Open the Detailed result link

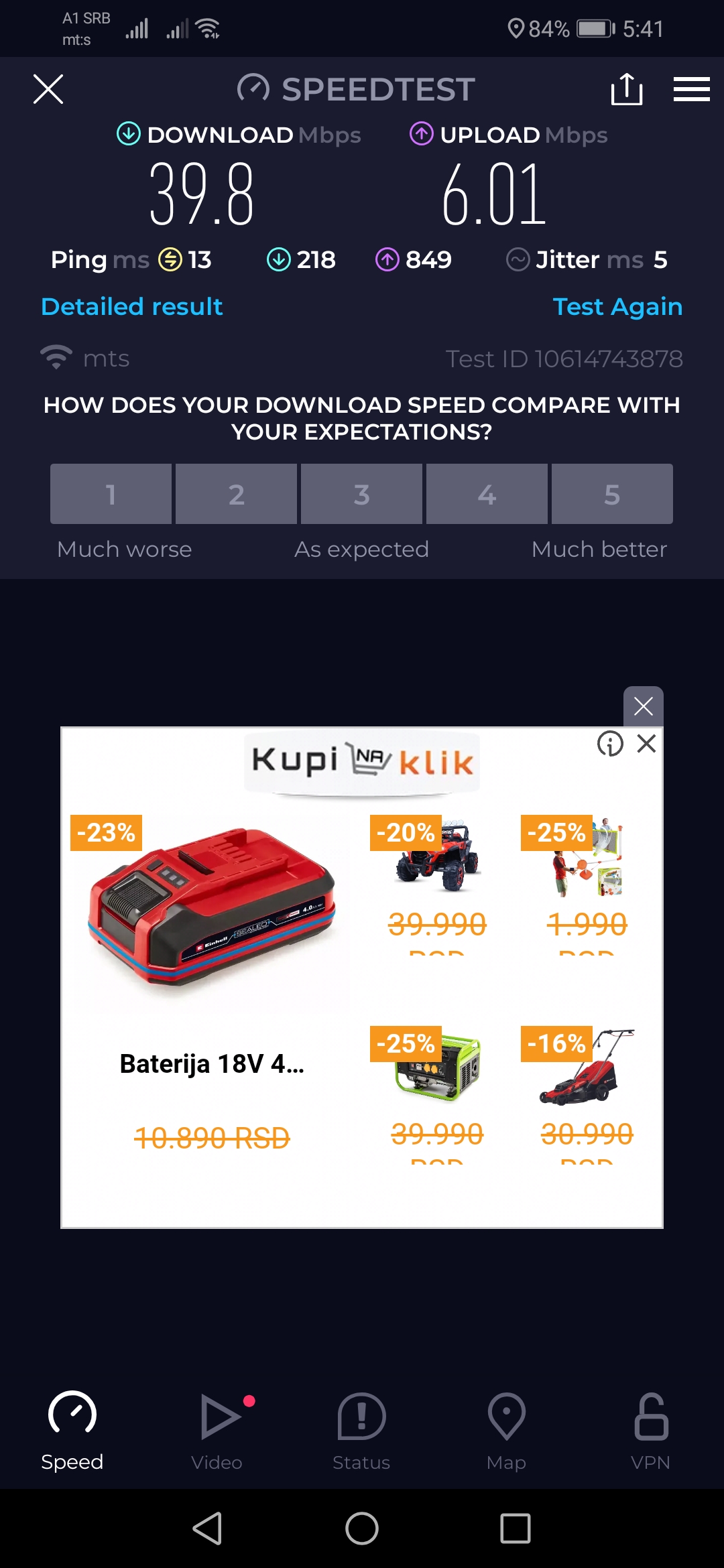click(132, 307)
